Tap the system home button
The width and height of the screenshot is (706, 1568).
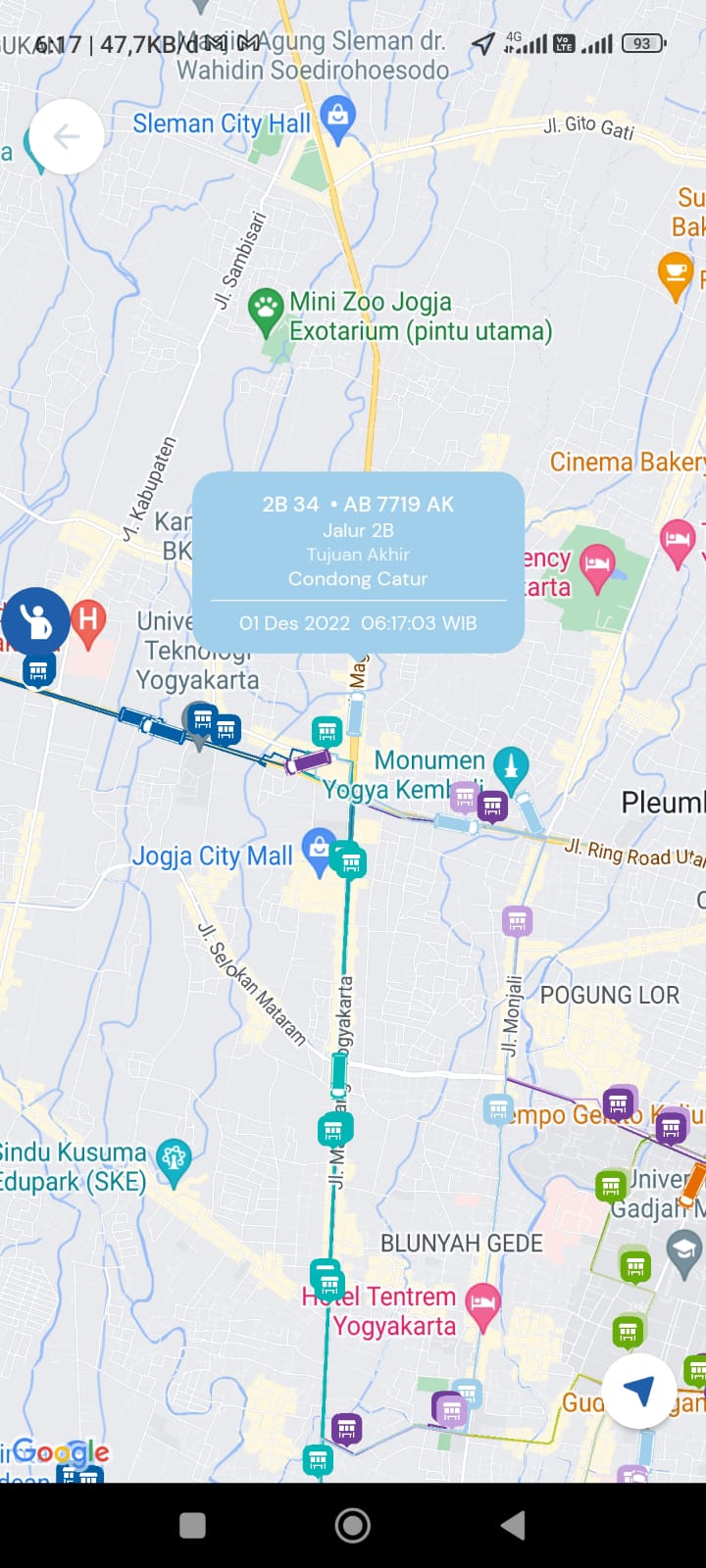[353, 1525]
